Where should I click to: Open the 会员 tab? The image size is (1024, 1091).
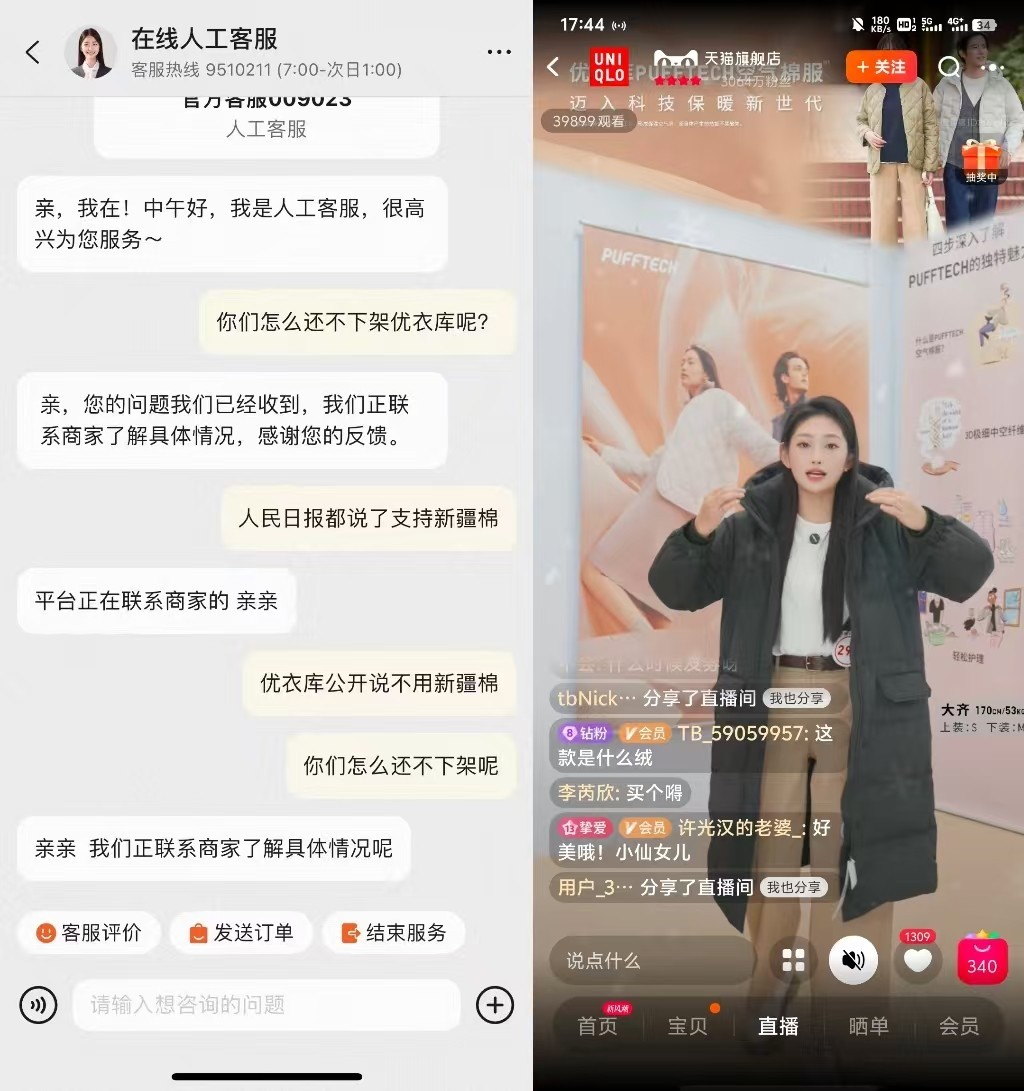click(x=958, y=1026)
